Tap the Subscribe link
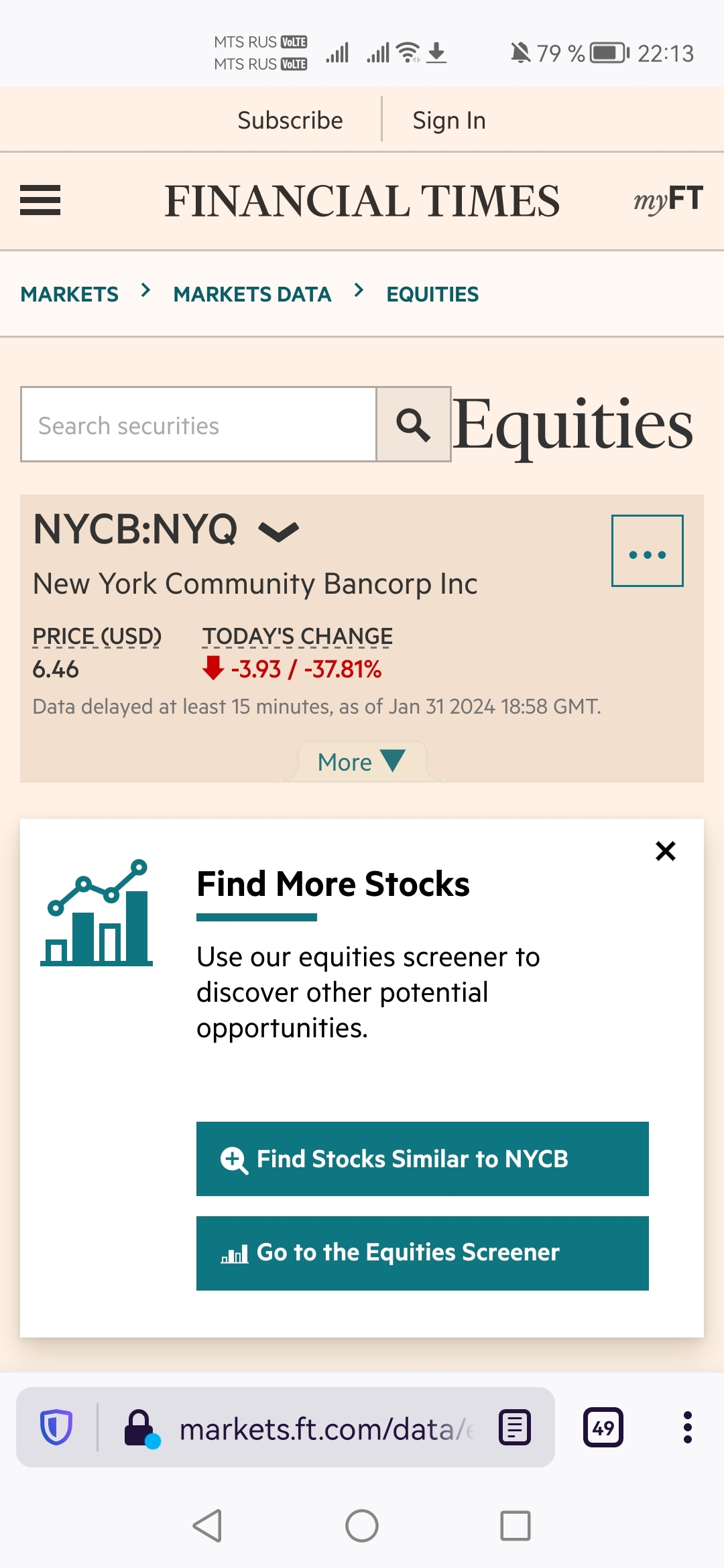The width and height of the screenshot is (724, 1568). pyautogui.click(x=290, y=121)
